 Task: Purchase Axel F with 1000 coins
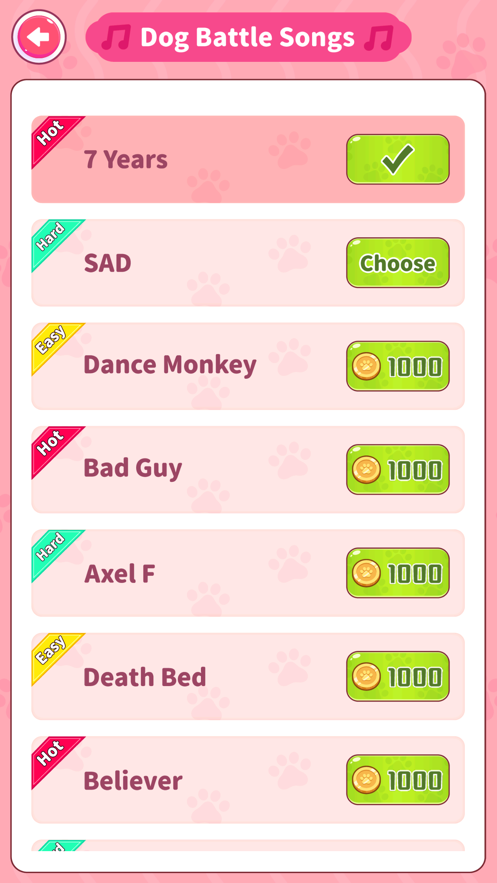pos(398,573)
